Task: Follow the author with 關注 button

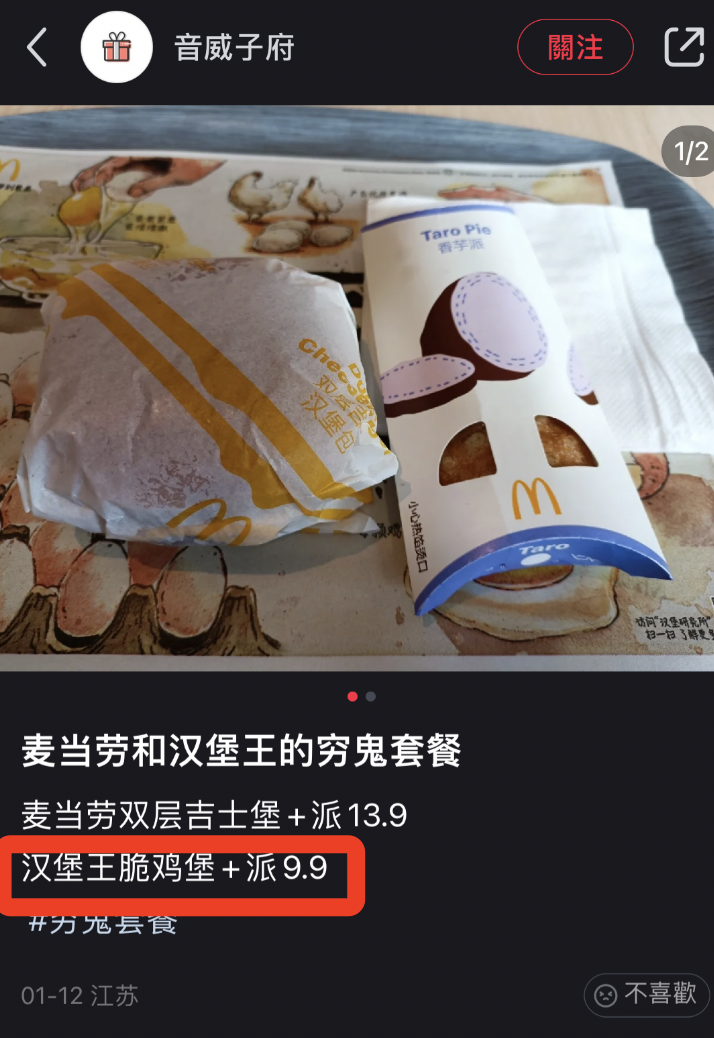Action: [x=575, y=47]
